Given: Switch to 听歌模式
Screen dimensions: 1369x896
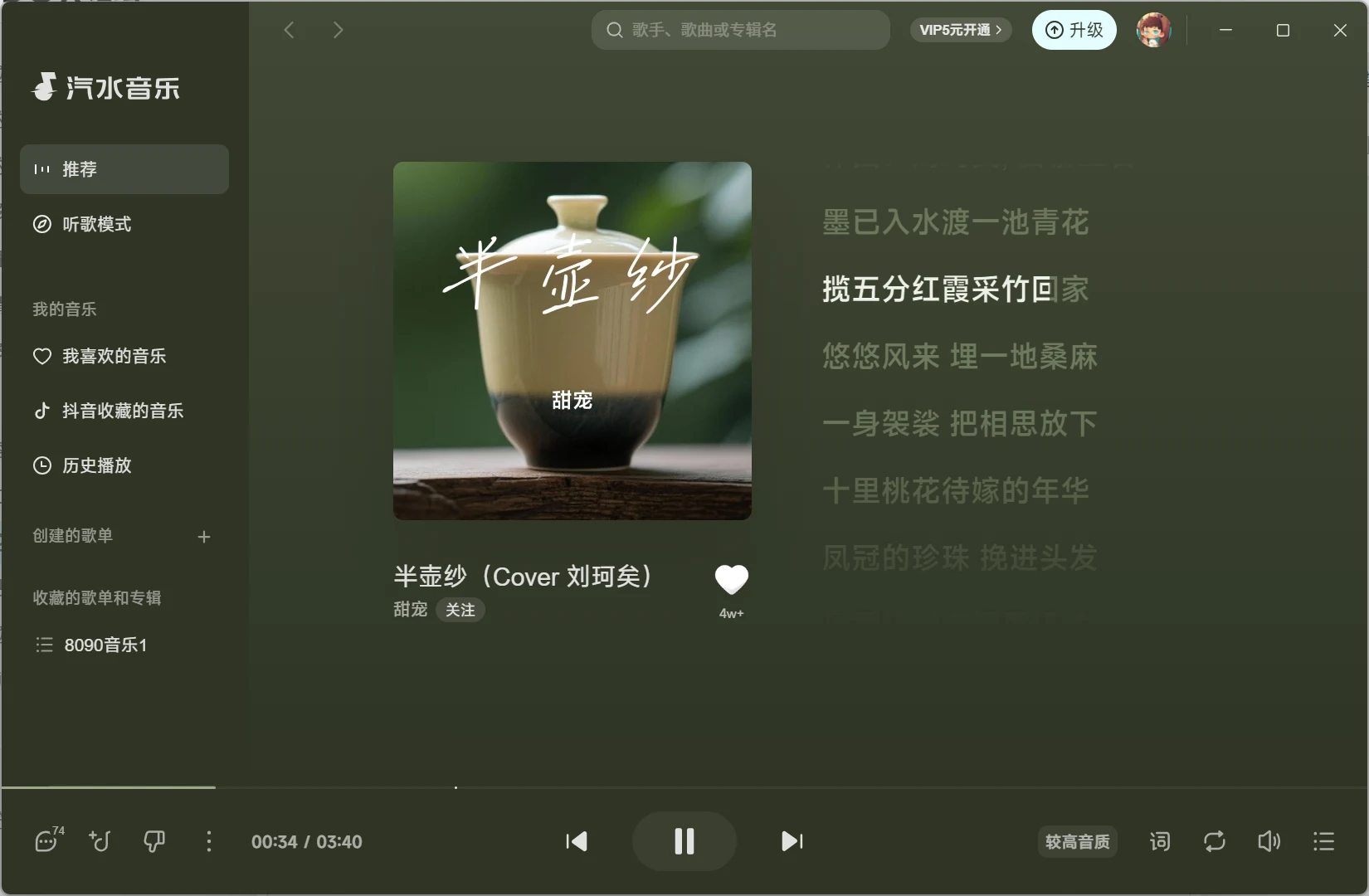Looking at the screenshot, I should point(96,224).
